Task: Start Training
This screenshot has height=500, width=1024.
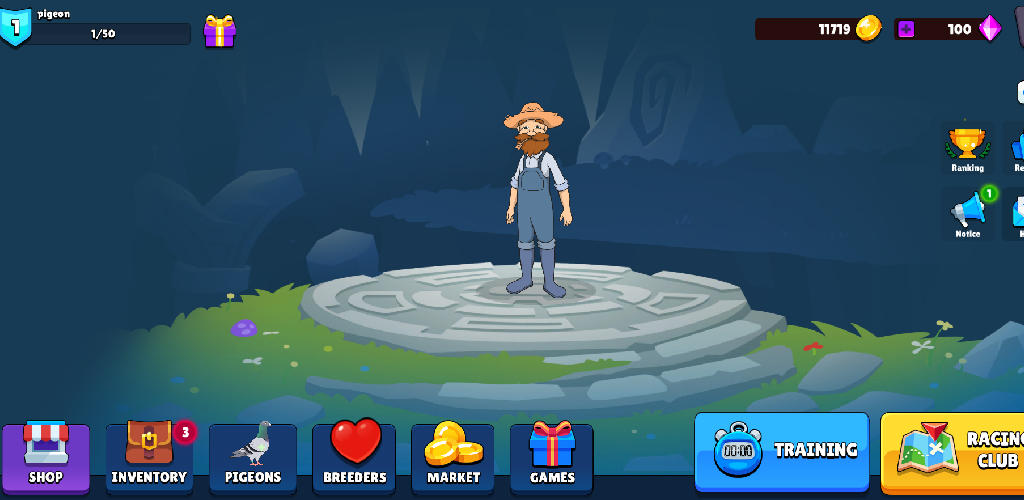Action: pos(782,451)
